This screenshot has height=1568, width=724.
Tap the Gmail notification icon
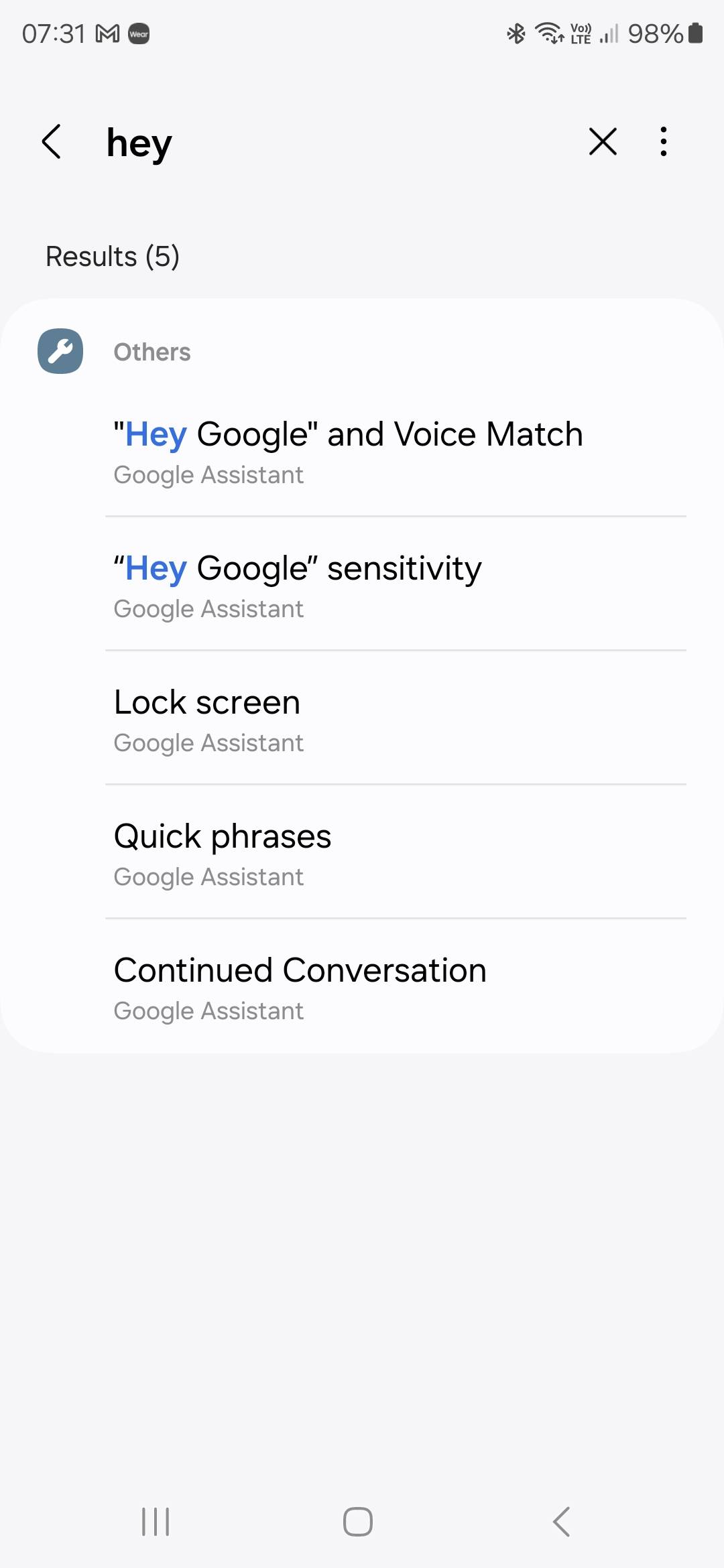point(107,32)
